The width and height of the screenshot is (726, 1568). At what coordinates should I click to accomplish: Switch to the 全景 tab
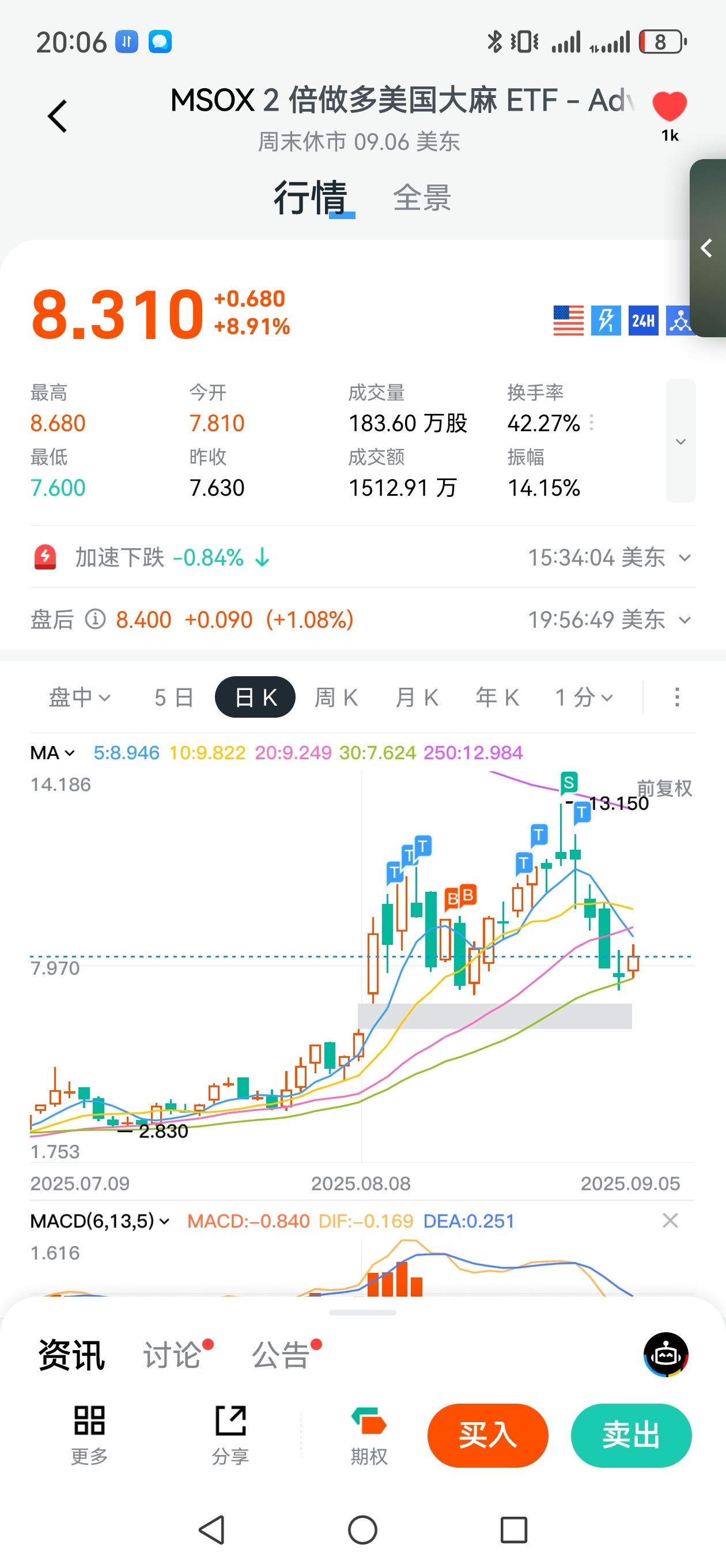pyautogui.click(x=422, y=198)
